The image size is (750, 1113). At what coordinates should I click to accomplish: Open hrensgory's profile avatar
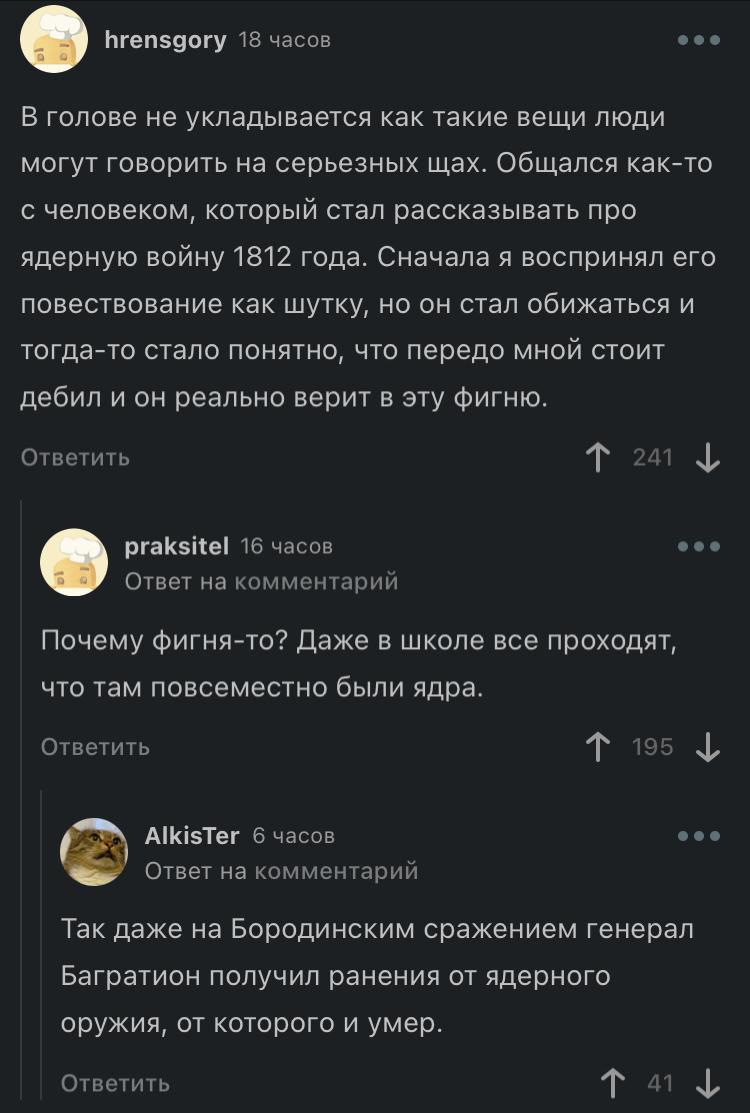(x=55, y=40)
